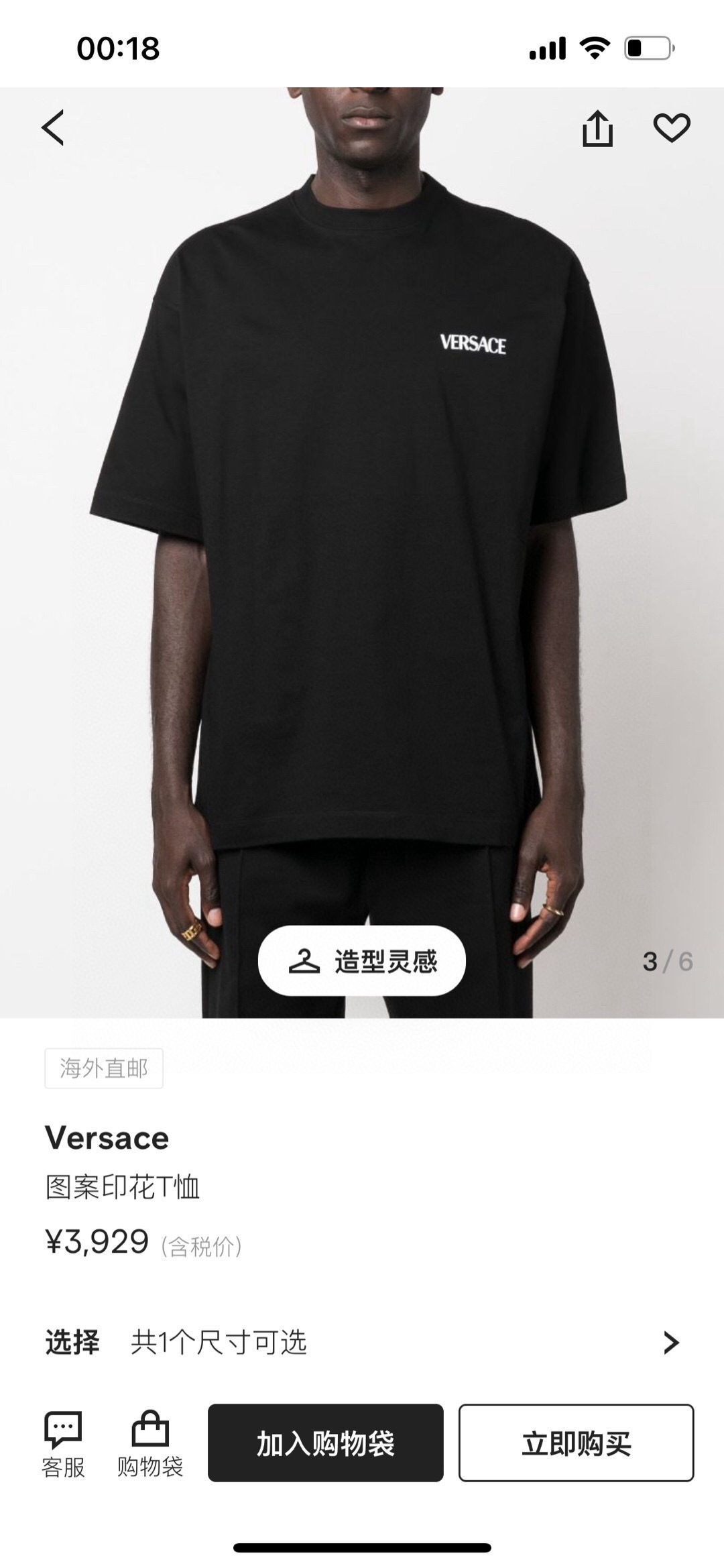
Task: Share this Versace T-shirt
Action: [x=597, y=128]
